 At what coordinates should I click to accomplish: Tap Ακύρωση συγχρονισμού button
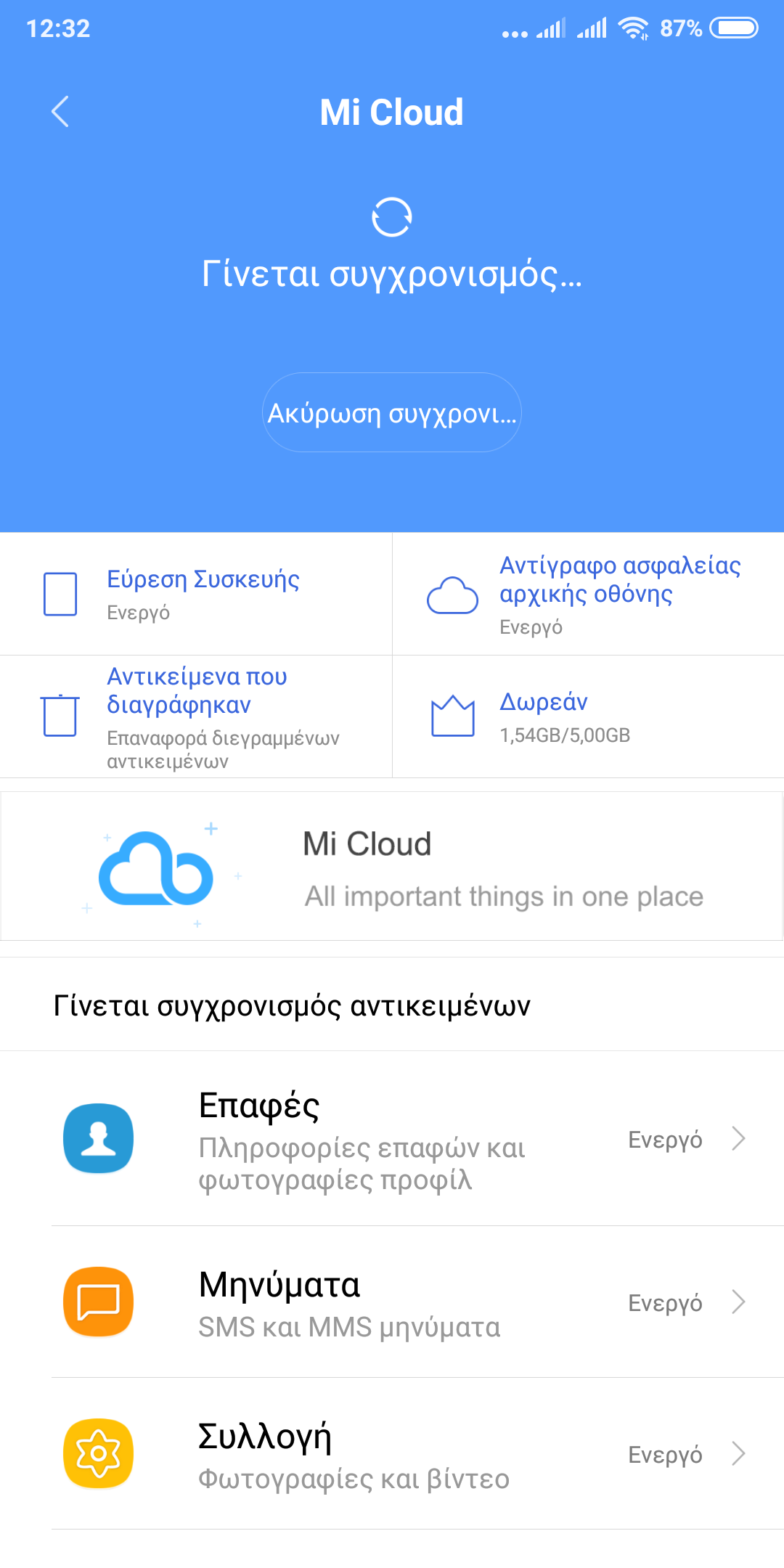pyautogui.click(x=392, y=412)
